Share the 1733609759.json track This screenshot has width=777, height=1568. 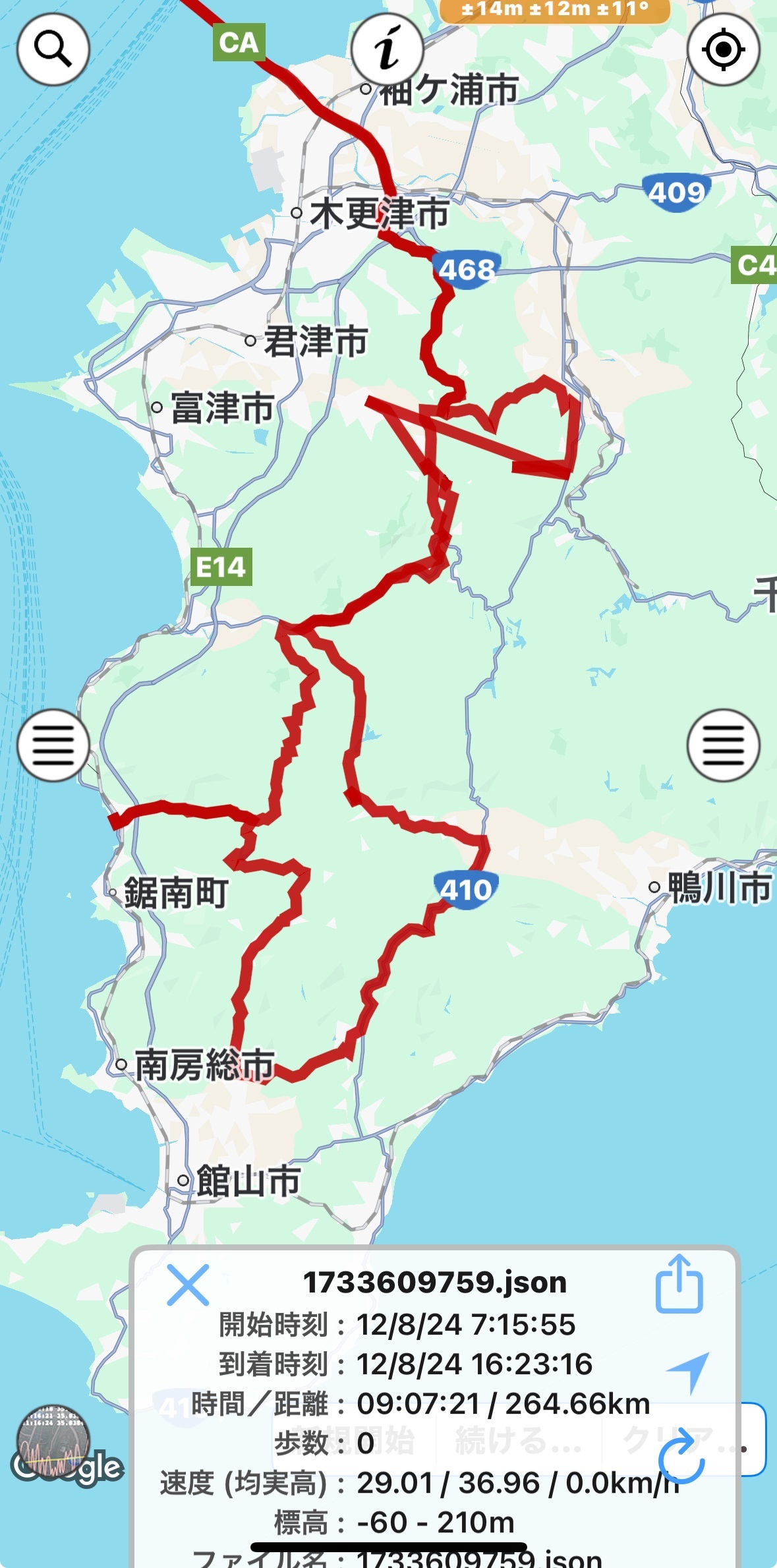tap(679, 1283)
